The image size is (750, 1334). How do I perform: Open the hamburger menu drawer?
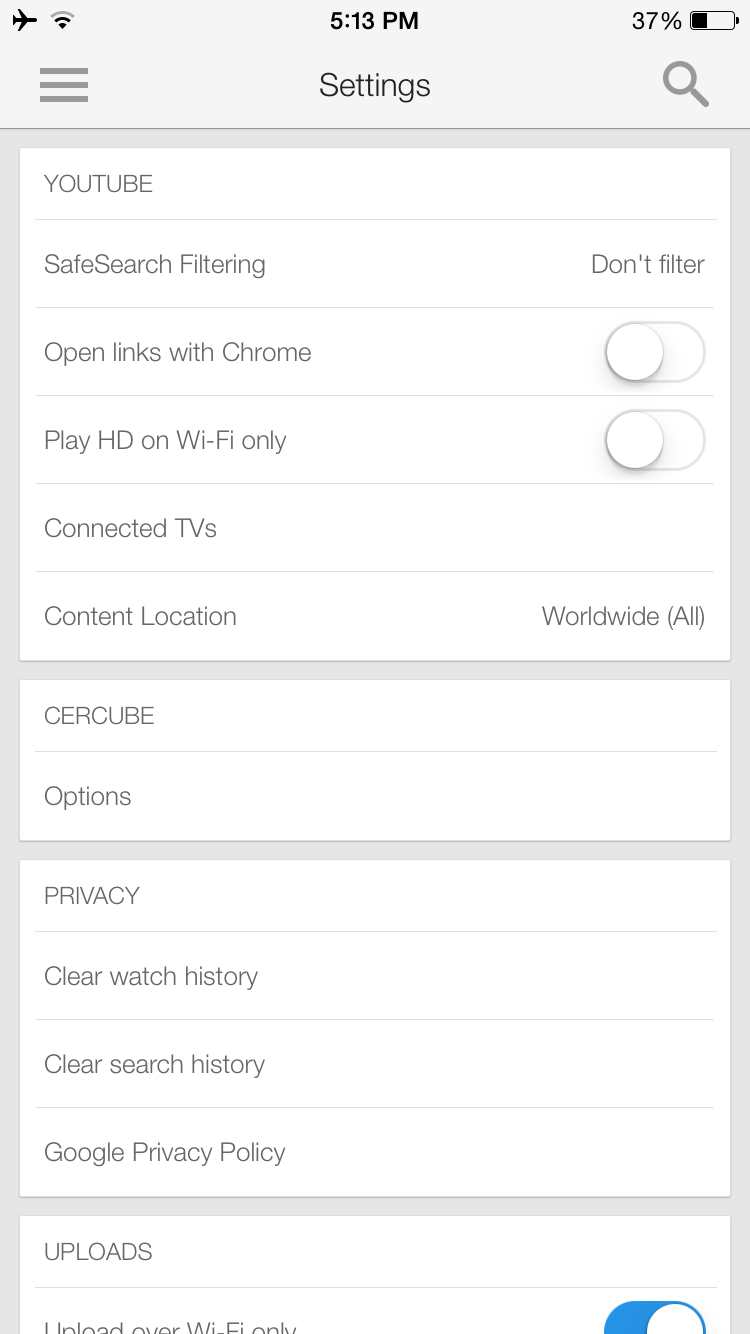(x=64, y=85)
